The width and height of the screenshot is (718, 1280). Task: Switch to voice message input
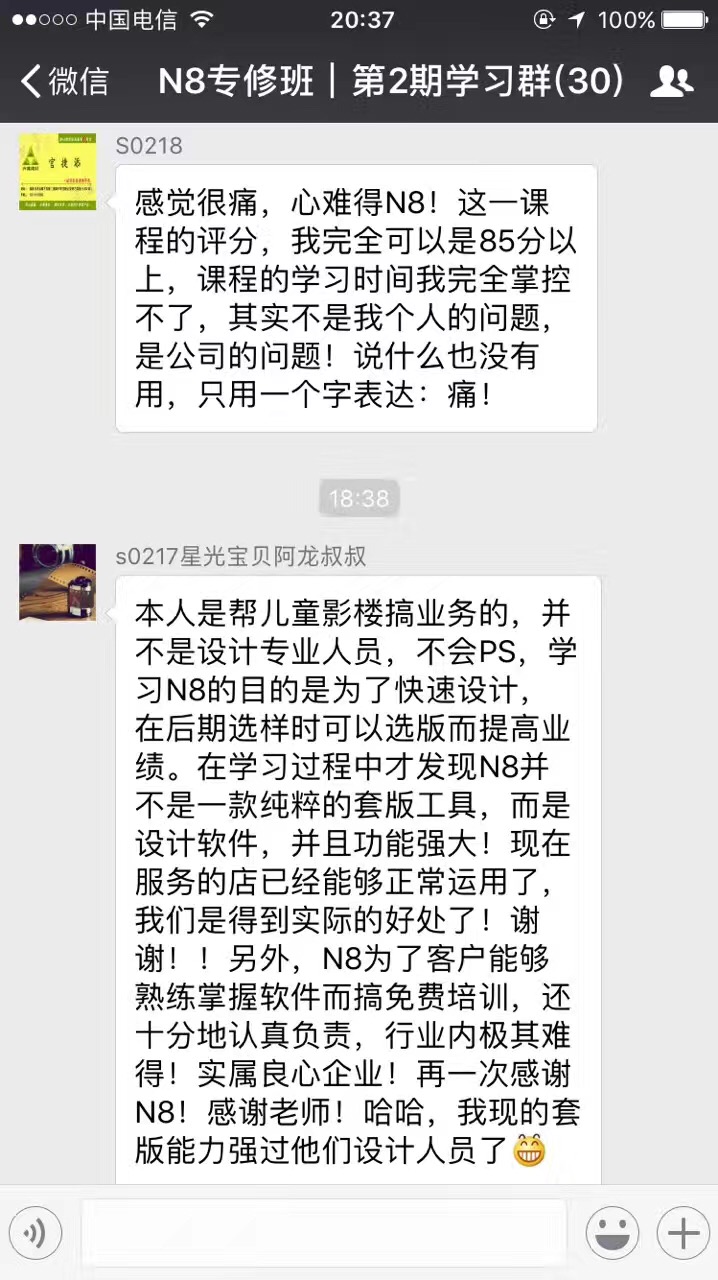point(36,1233)
